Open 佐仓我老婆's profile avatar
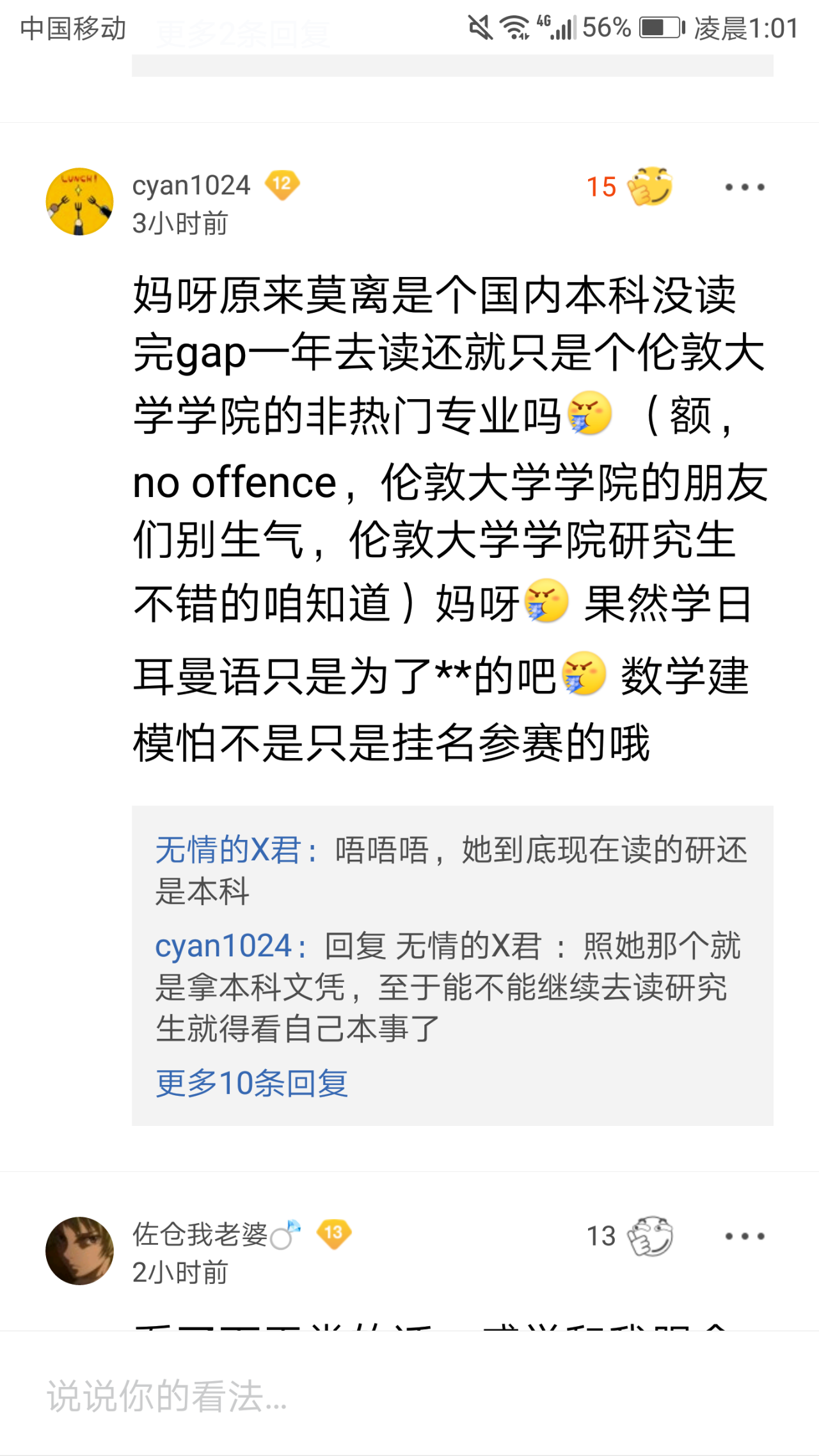Image resolution: width=819 pixels, height=1456 pixels. click(79, 1250)
